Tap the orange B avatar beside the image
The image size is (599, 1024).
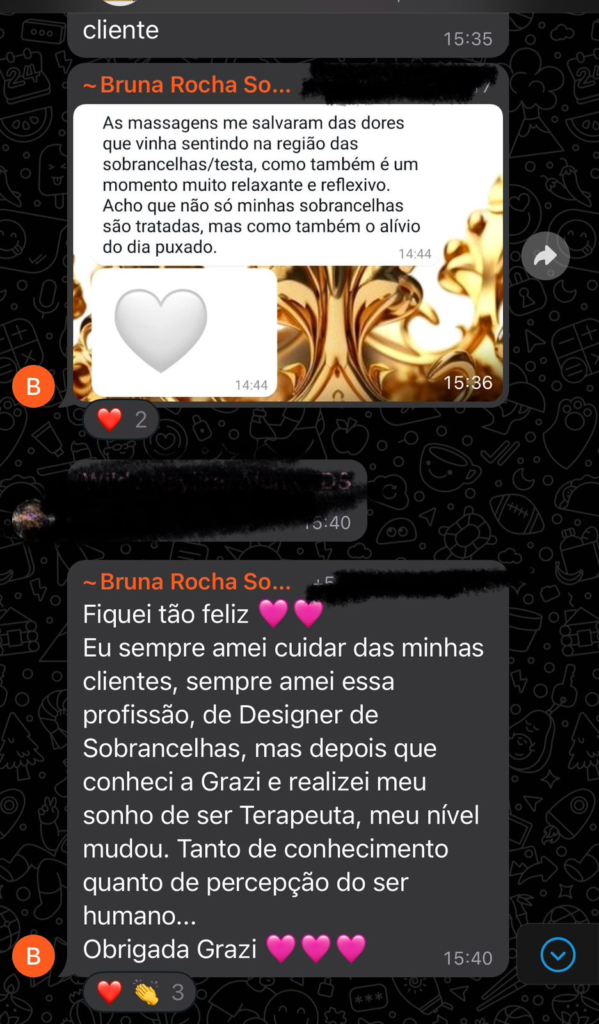click(33, 387)
